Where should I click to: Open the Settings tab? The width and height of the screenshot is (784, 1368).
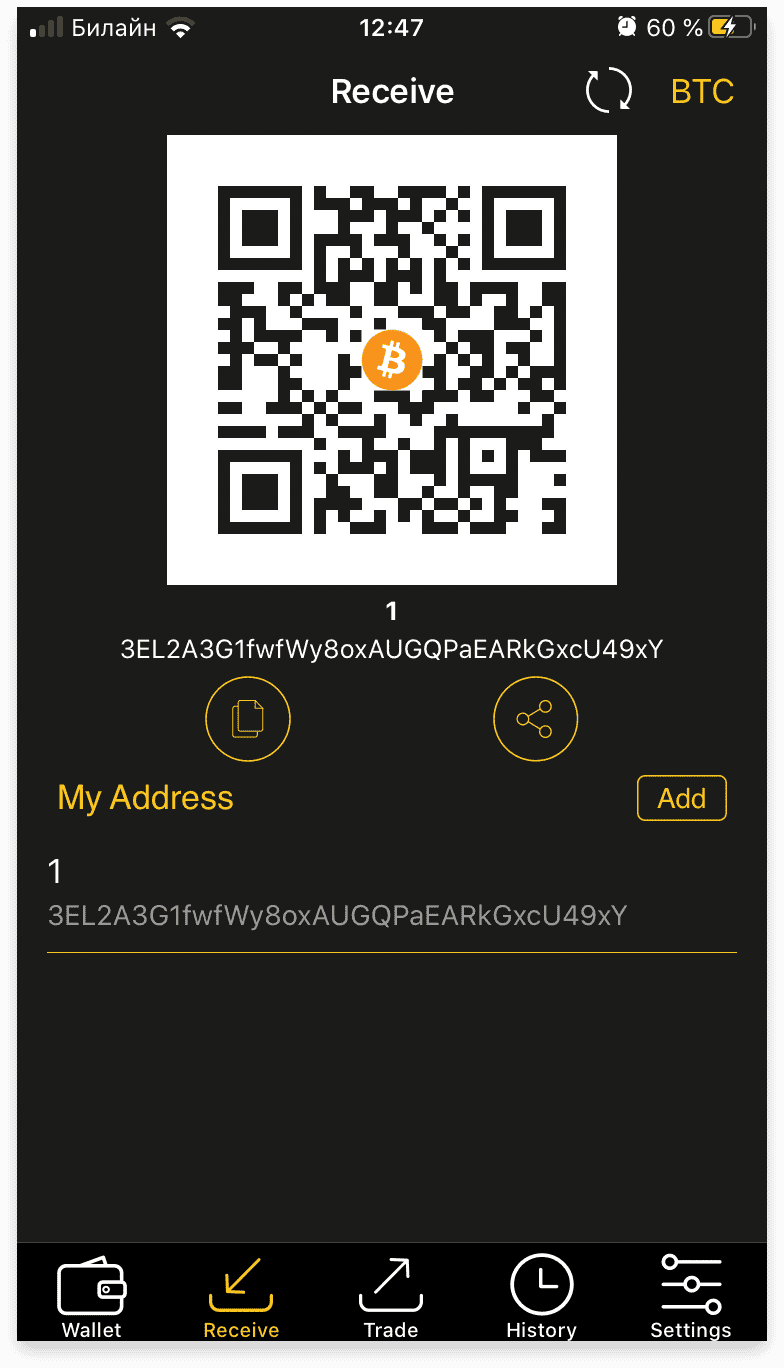(x=691, y=1297)
